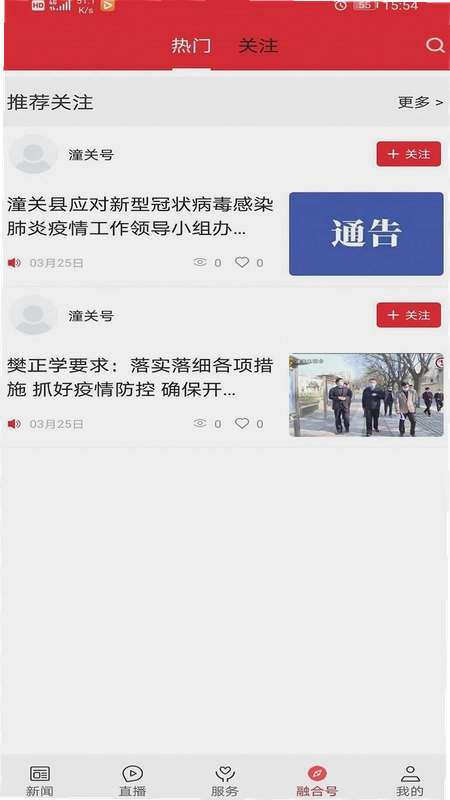Switch to the 直播 tab
Screen dimensions: 450x800
133,781
